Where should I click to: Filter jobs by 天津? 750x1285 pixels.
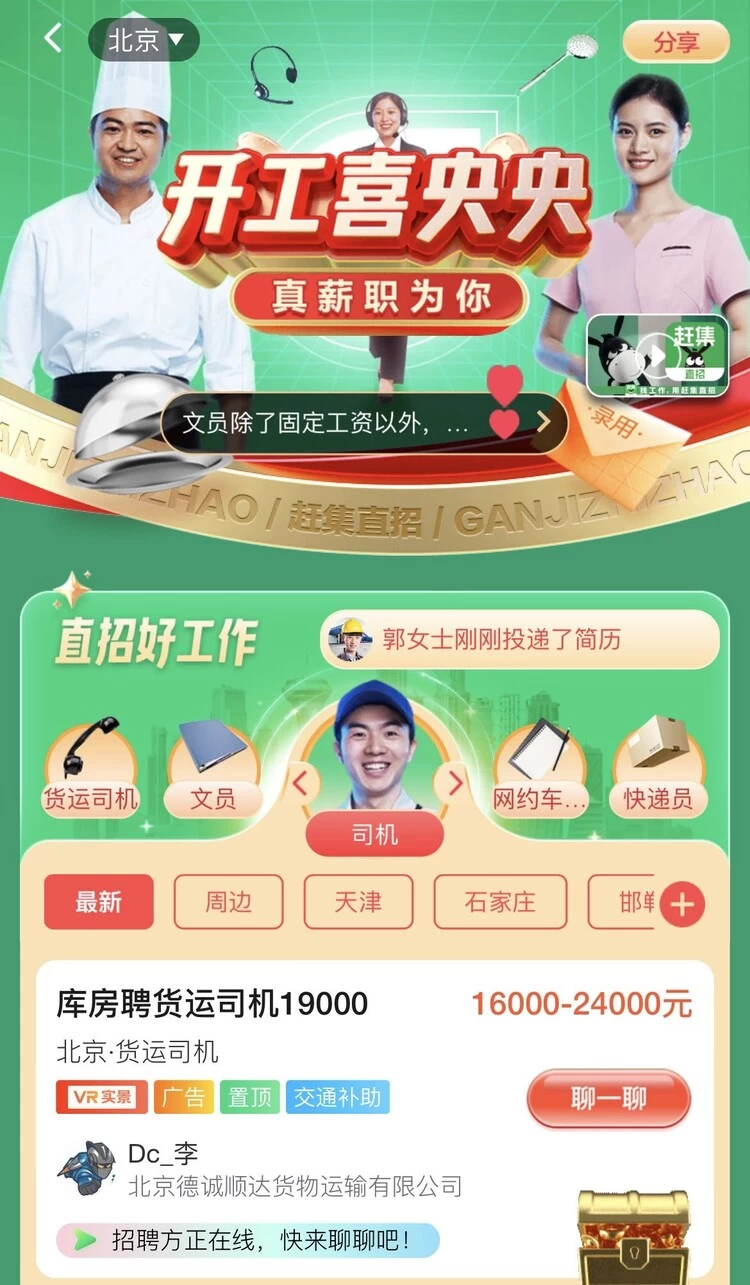pyautogui.click(x=358, y=902)
